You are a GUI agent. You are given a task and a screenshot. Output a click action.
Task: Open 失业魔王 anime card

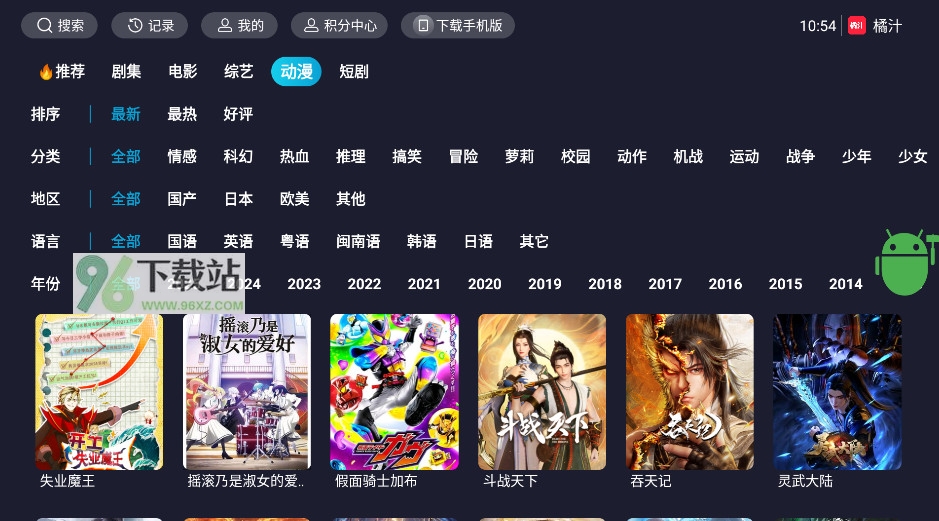(99, 392)
